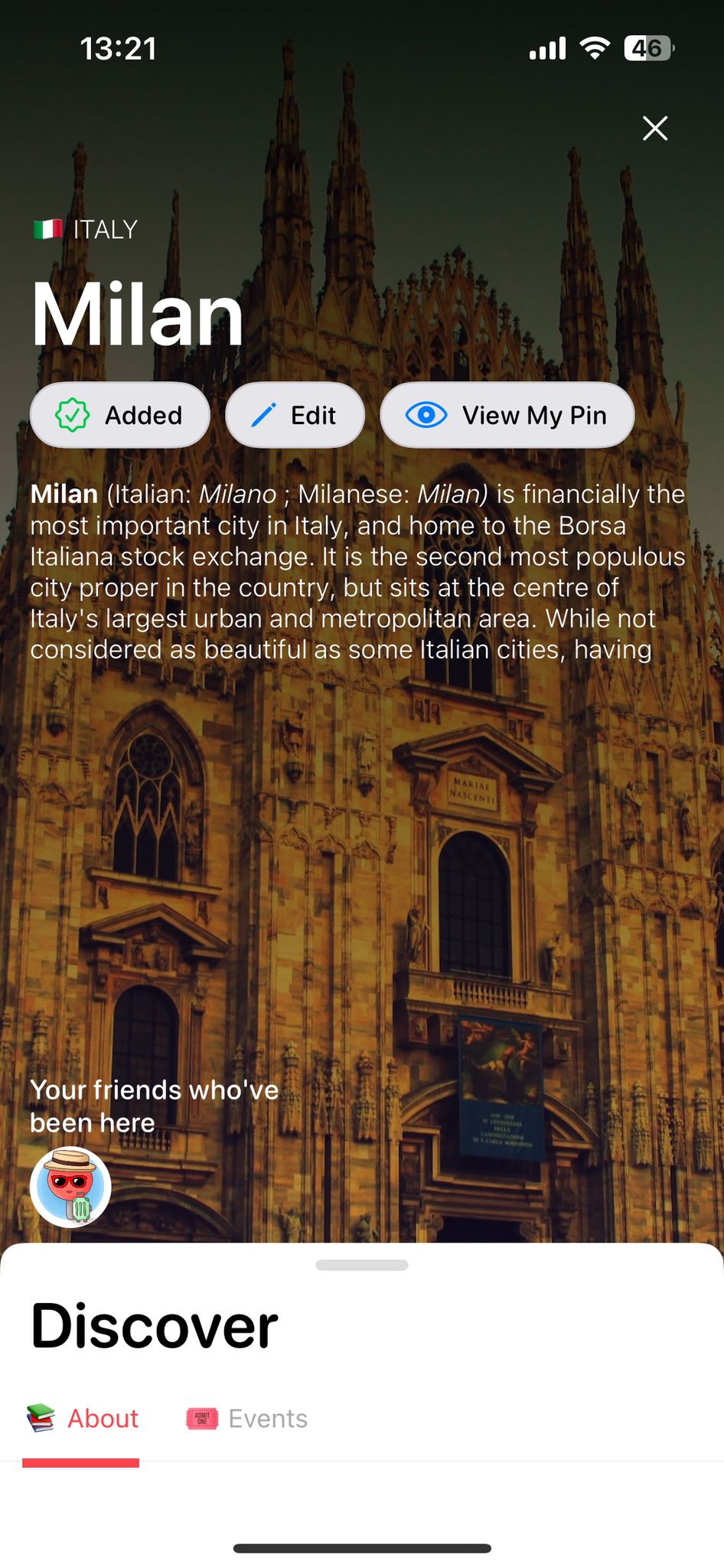
Task: Tap the eye icon on View My Pin
Action: (426, 414)
